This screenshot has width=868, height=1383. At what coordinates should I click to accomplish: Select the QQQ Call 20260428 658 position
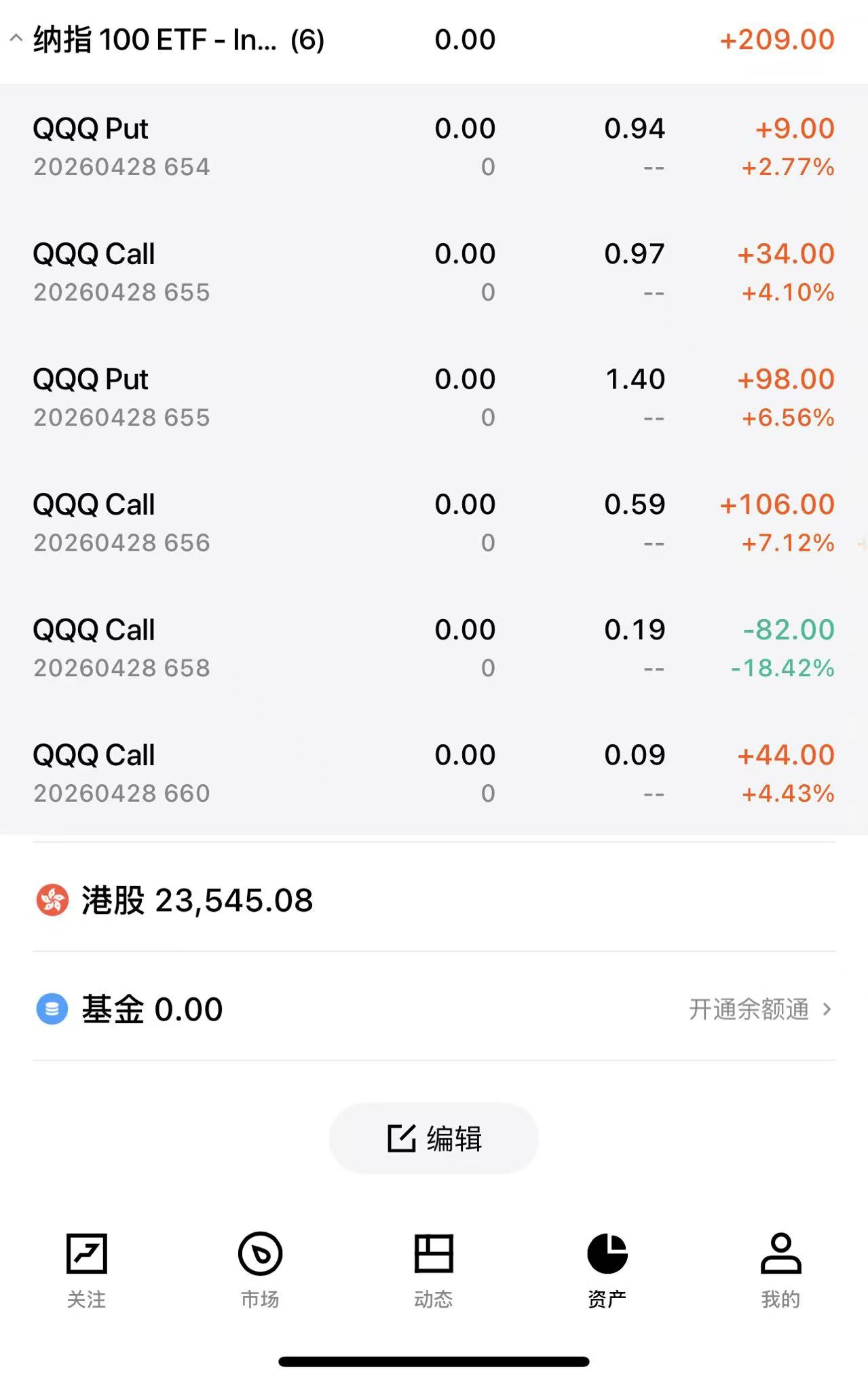[122, 648]
